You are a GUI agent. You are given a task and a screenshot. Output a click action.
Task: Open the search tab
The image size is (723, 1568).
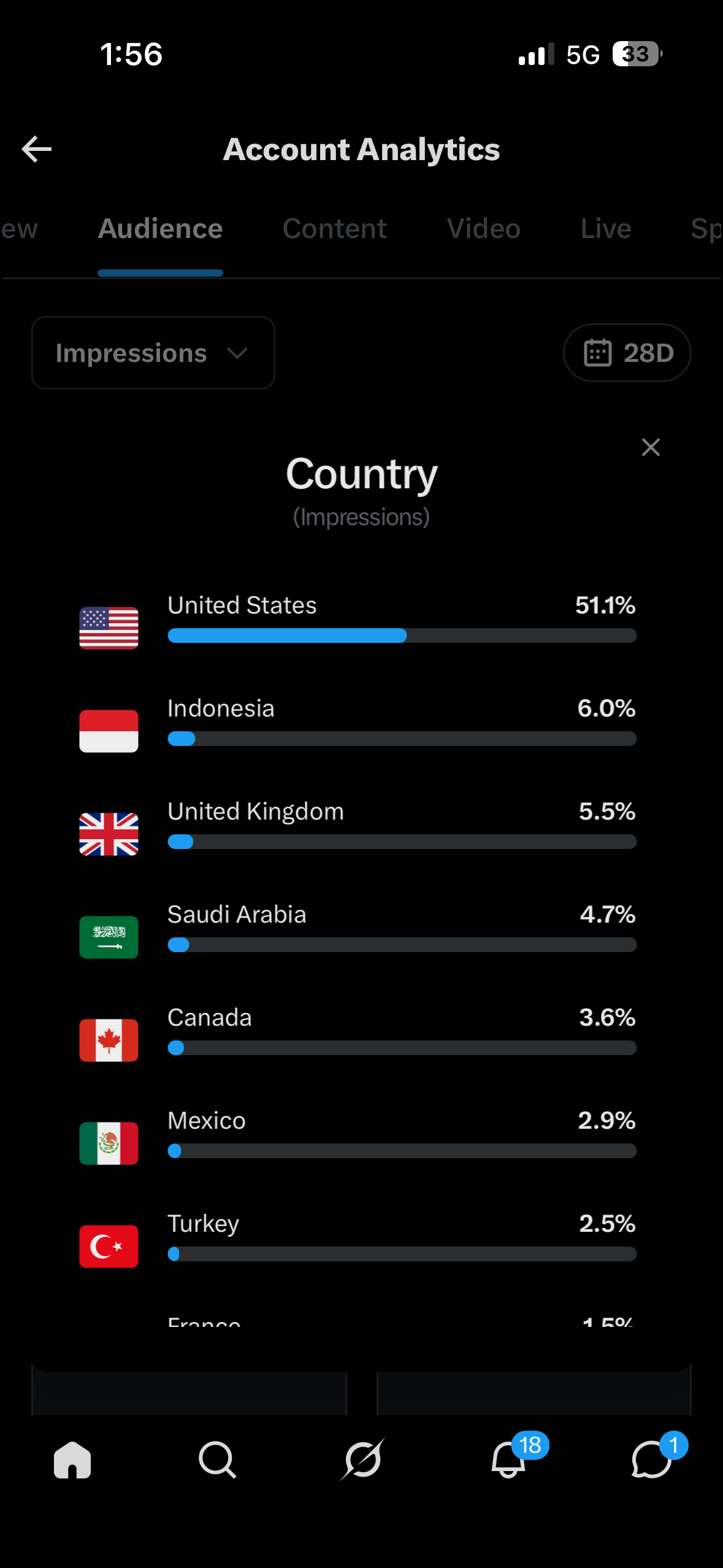pos(217,1459)
